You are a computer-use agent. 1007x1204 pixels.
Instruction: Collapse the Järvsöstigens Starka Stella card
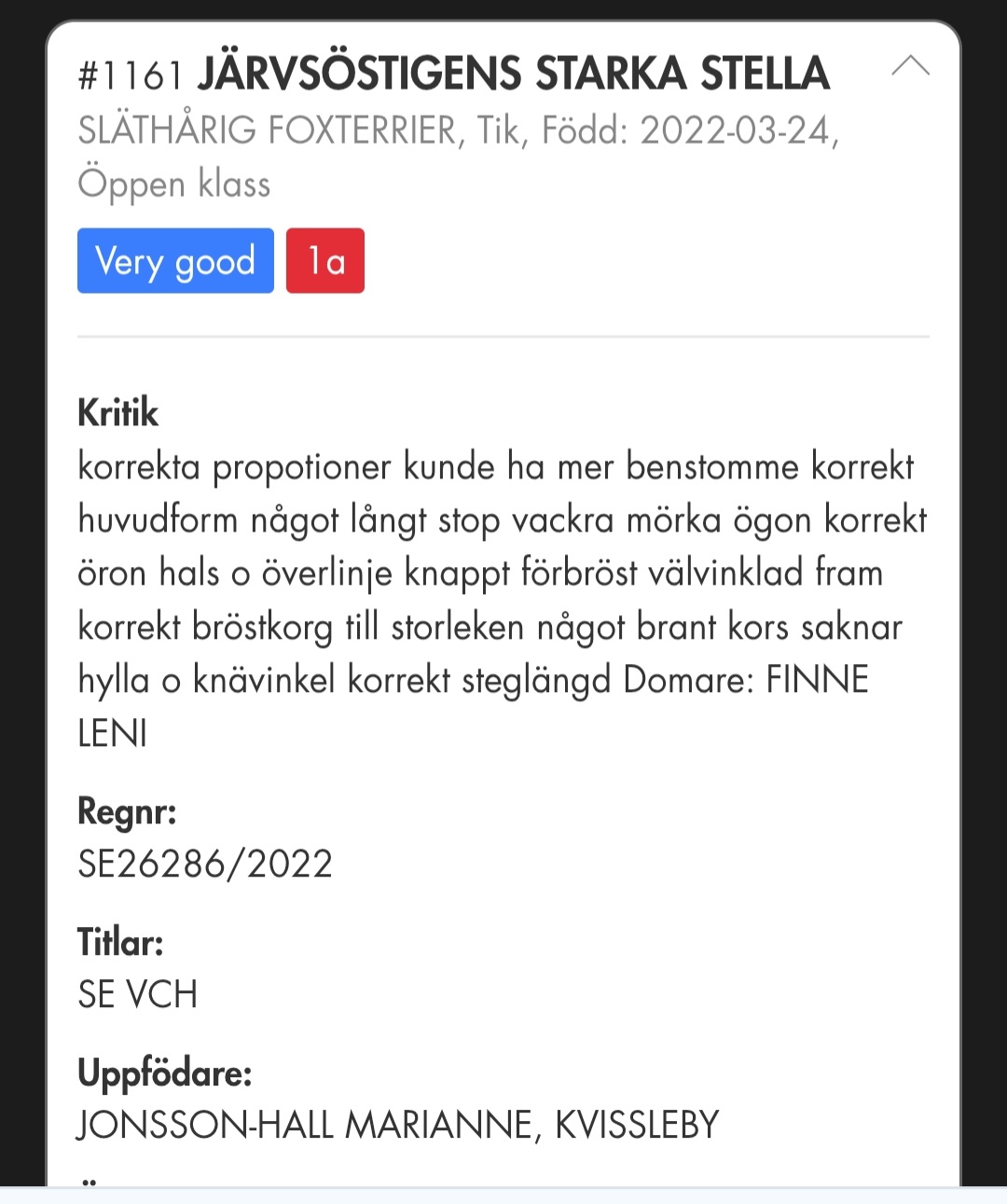910,66
